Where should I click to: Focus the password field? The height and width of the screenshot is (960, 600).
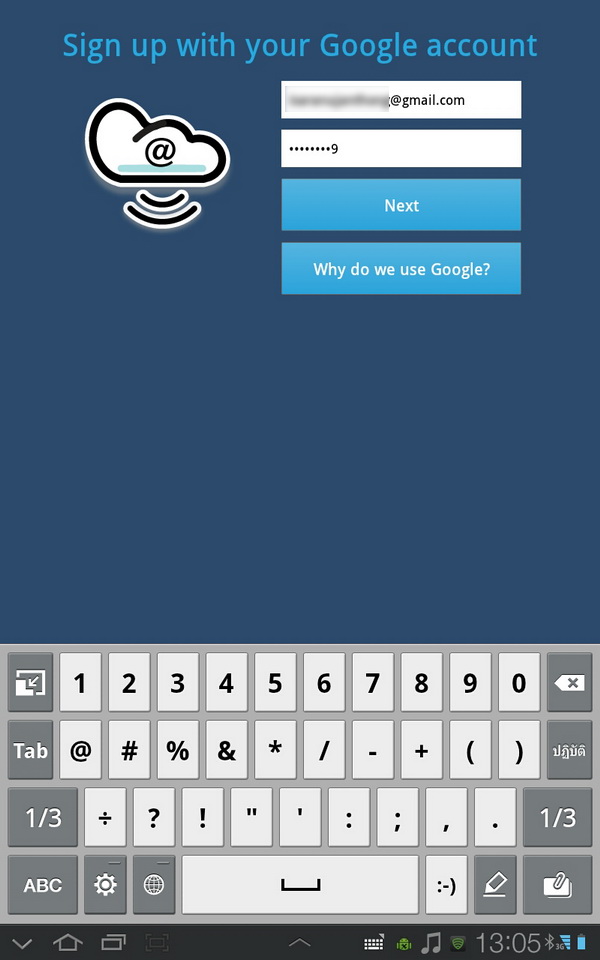[401, 148]
